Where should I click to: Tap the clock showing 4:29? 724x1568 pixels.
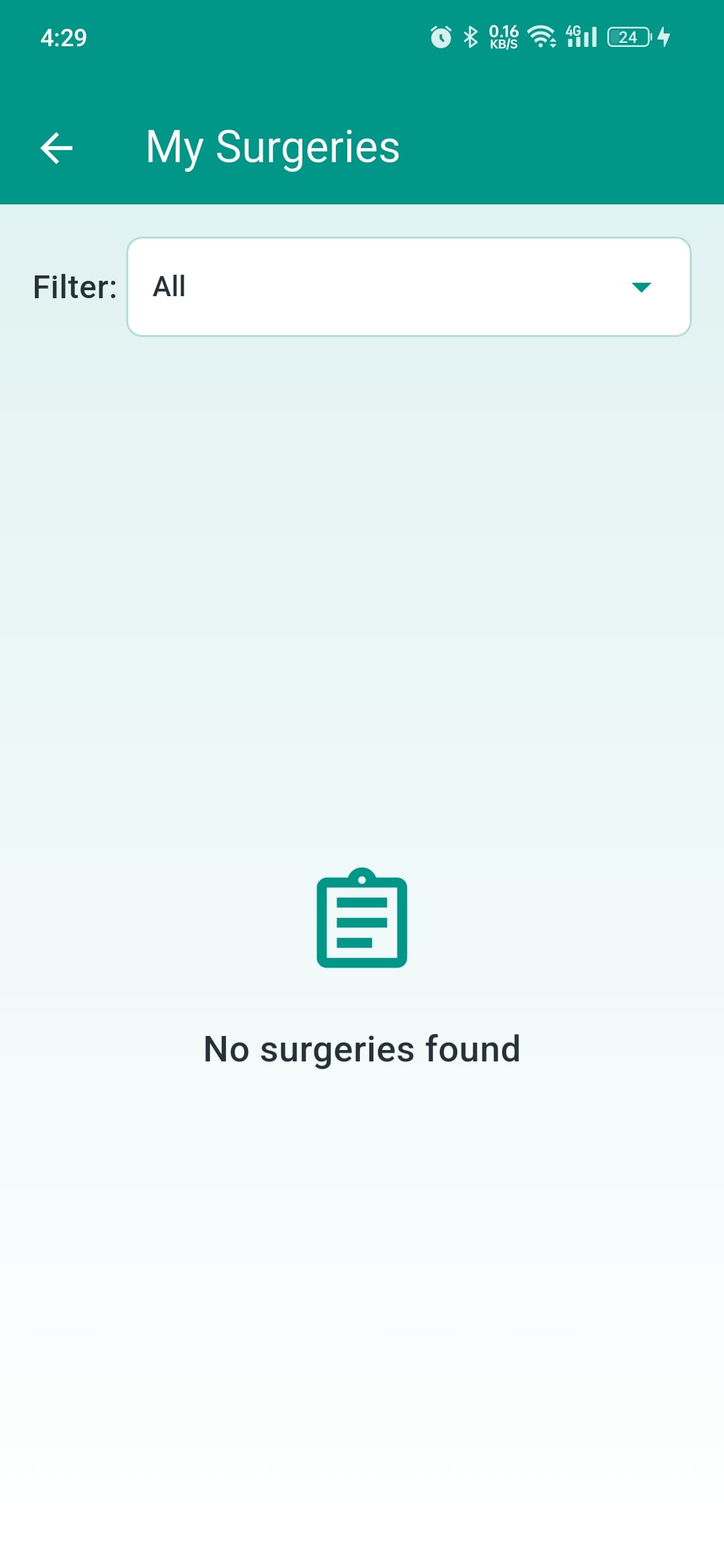click(x=63, y=38)
